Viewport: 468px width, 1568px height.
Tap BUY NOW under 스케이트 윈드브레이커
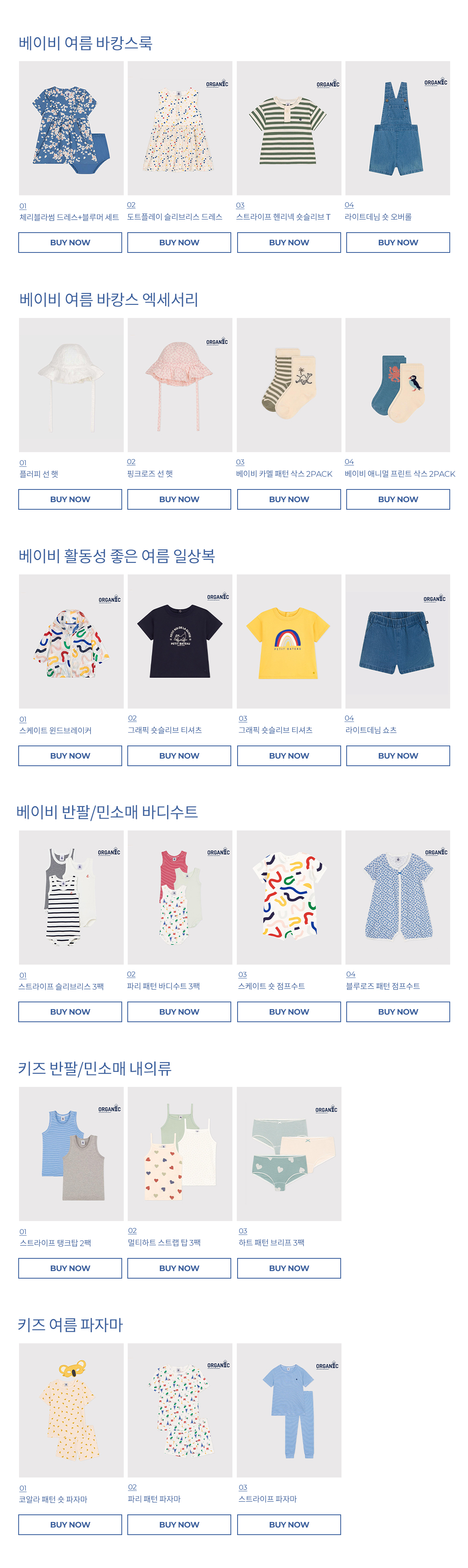click(70, 755)
